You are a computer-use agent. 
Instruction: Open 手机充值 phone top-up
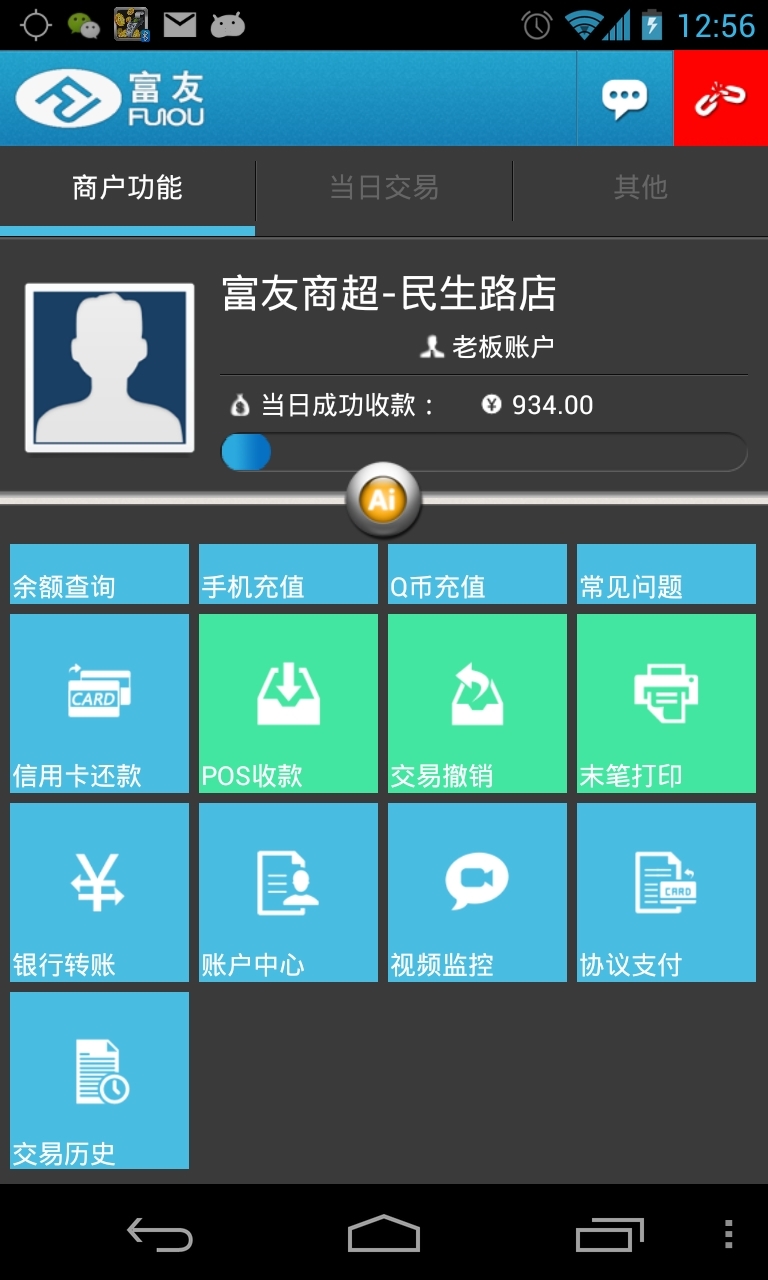(x=288, y=575)
